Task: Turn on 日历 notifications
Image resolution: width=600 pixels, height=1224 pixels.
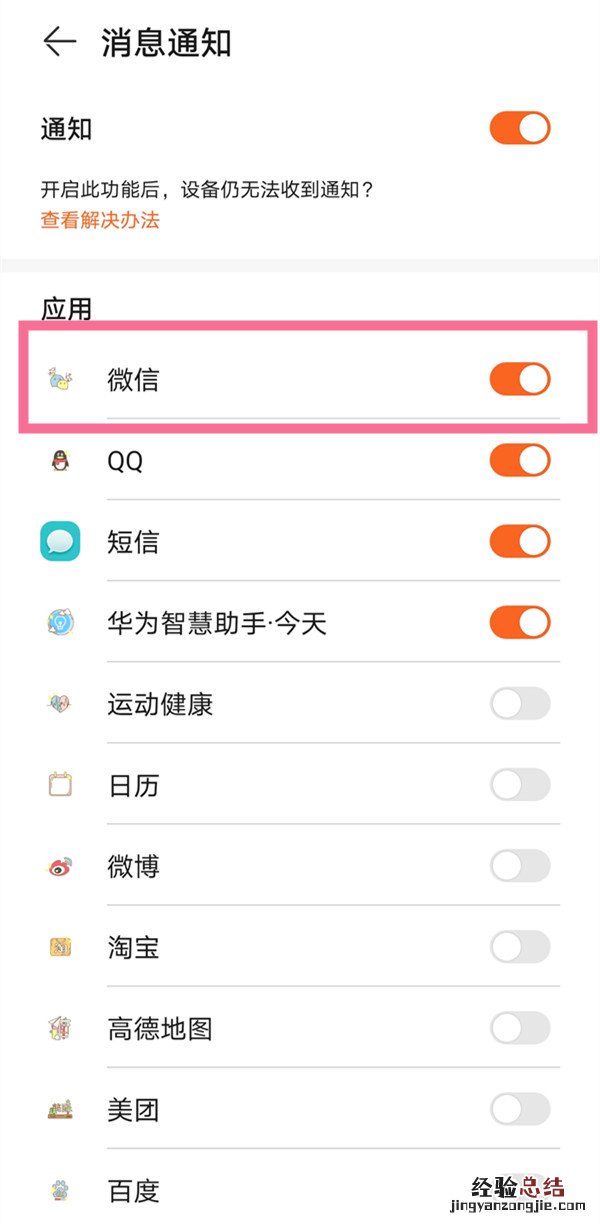Action: click(x=519, y=784)
